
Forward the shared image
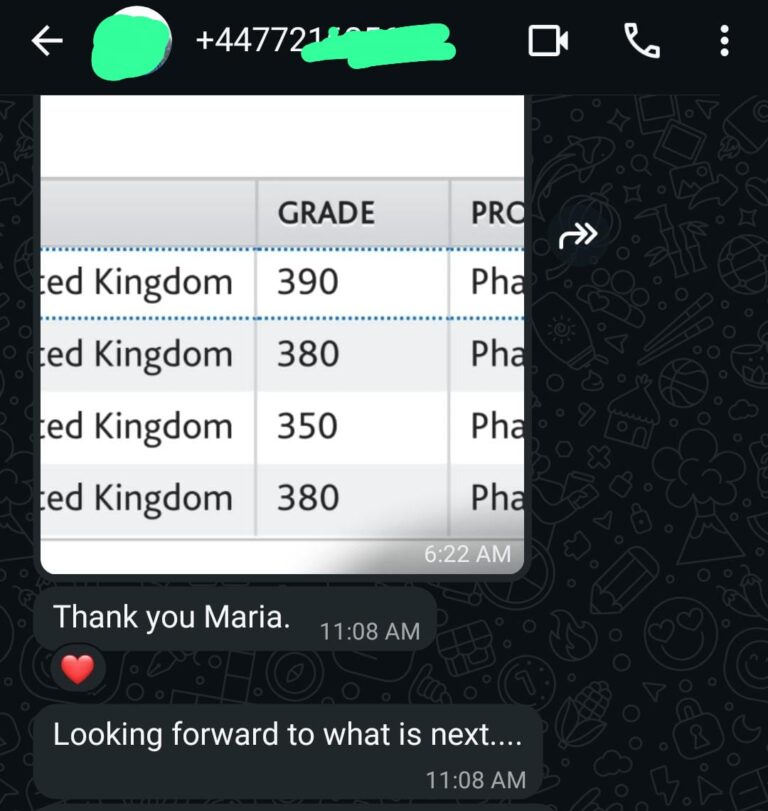[x=578, y=237]
